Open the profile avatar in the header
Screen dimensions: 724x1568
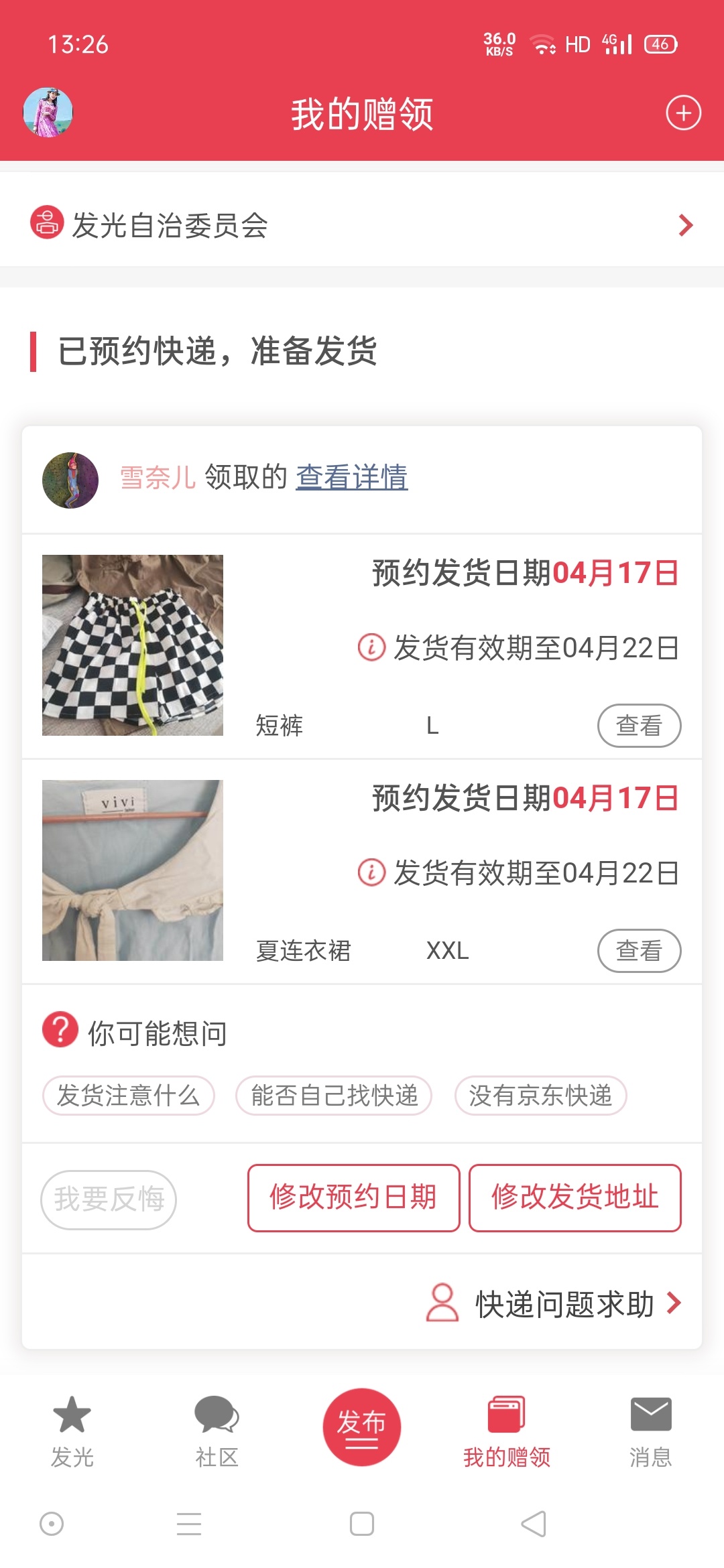[48, 113]
